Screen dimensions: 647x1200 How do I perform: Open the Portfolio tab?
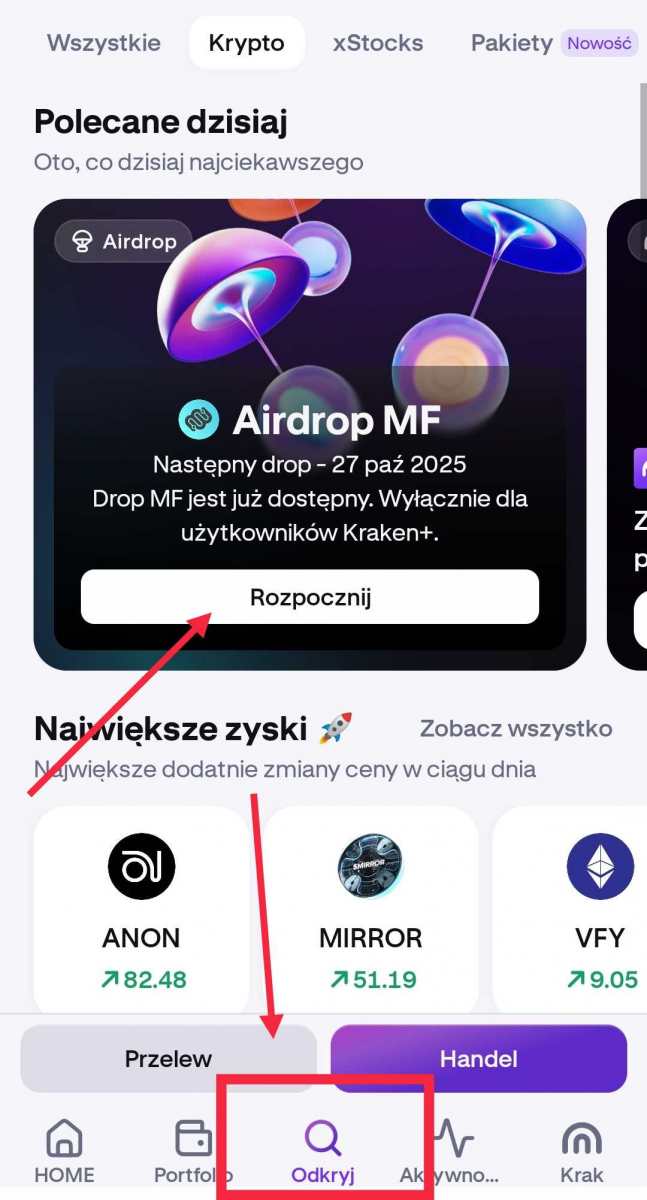point(193,1150)
